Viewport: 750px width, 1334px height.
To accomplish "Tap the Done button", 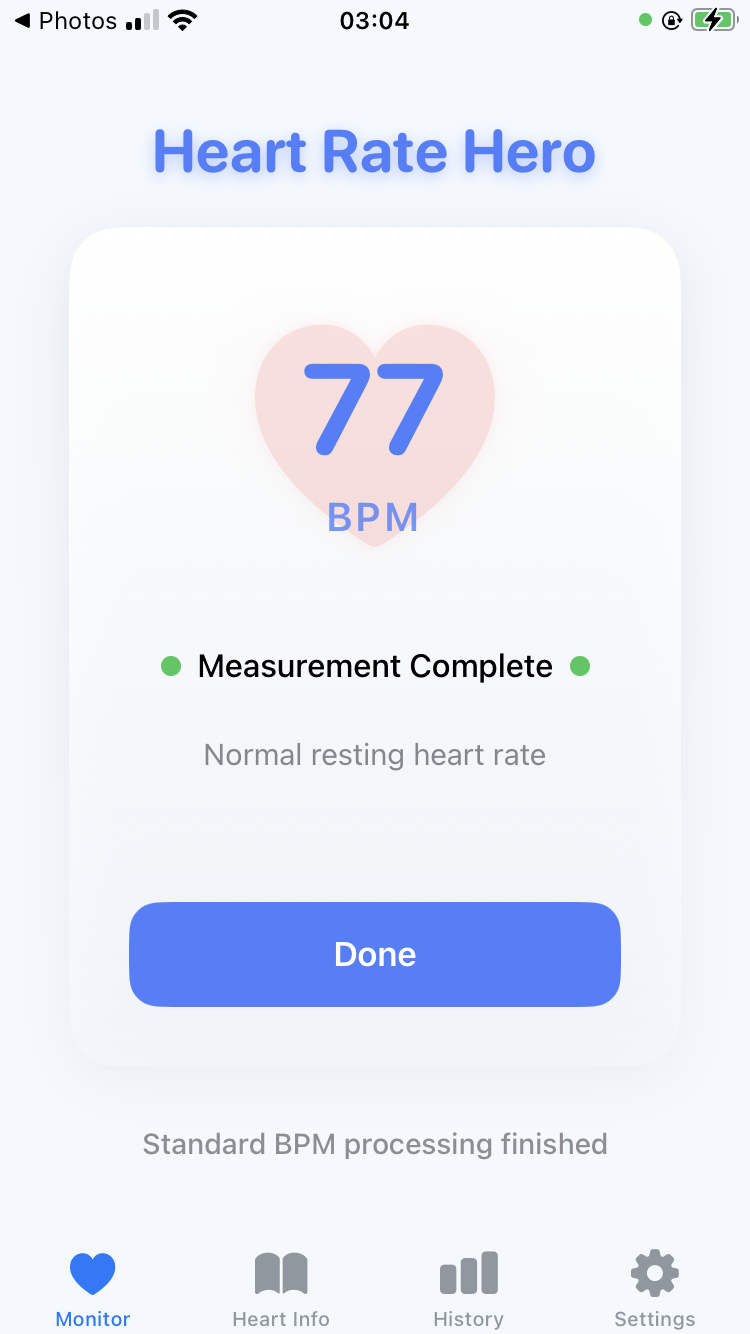I will coord(375,954).
